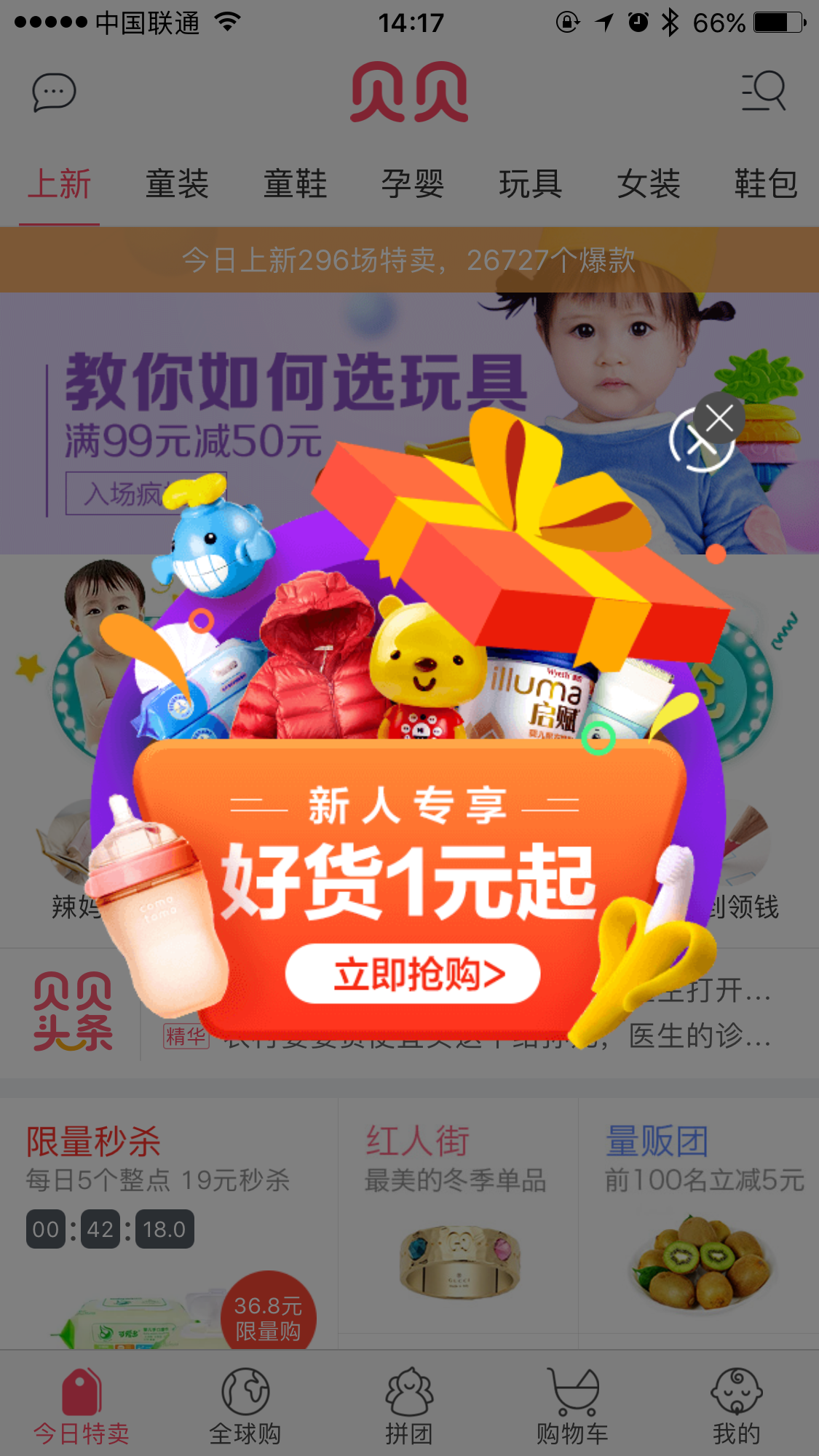Open the 玩具 category tab
819x1456 pixels.
531,184
